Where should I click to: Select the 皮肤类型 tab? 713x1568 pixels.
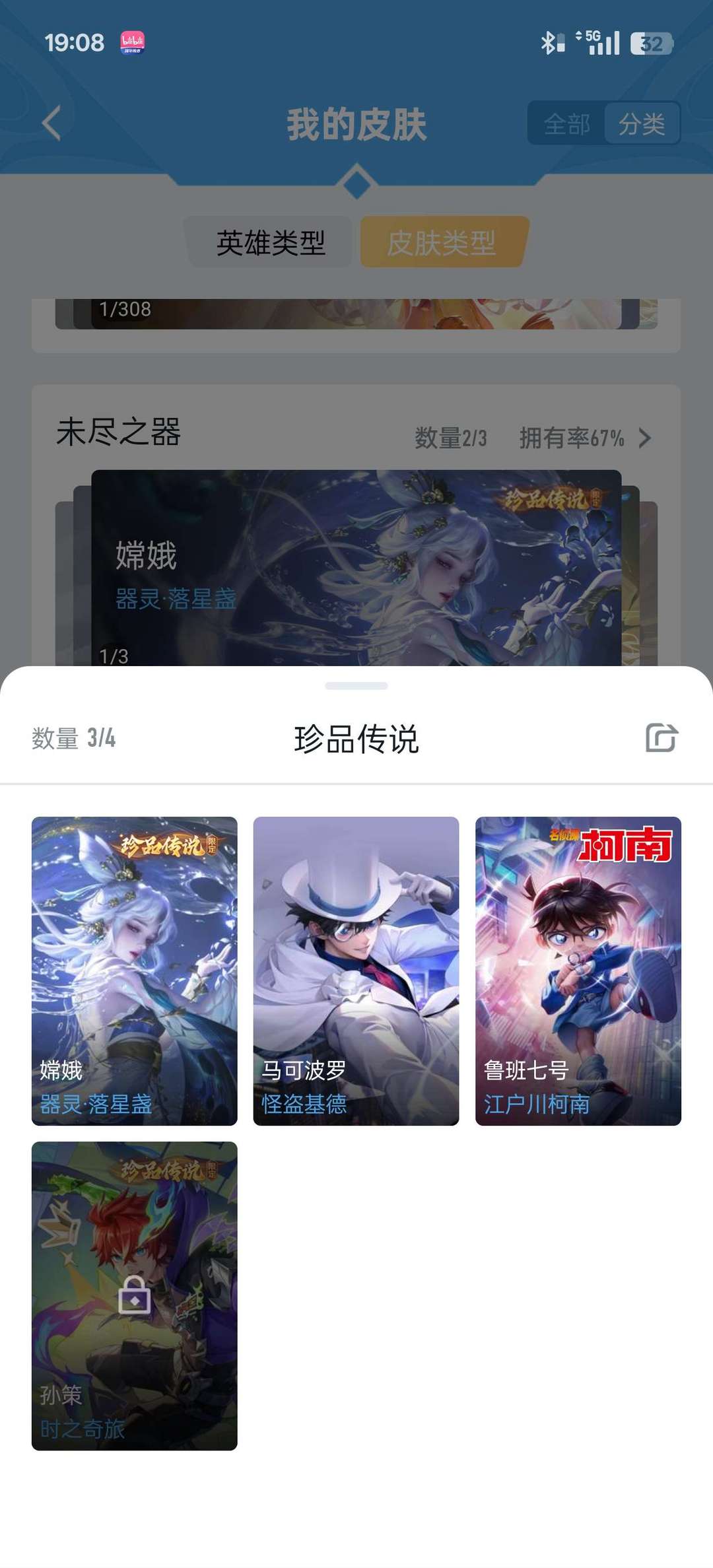point(442,242)
